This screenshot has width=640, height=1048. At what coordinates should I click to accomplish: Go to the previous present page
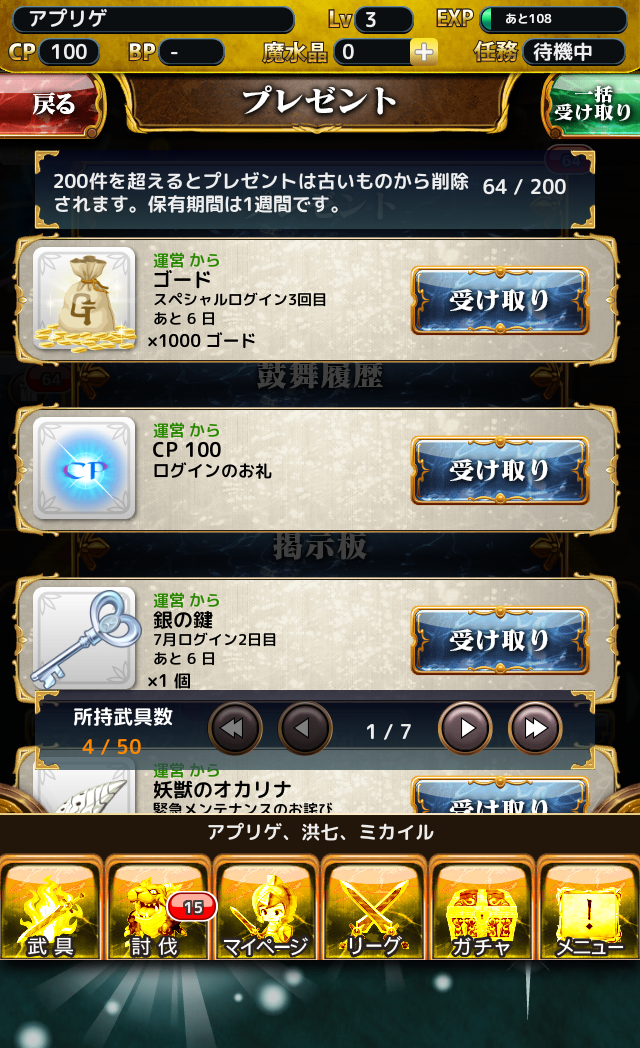coord(305,728)
